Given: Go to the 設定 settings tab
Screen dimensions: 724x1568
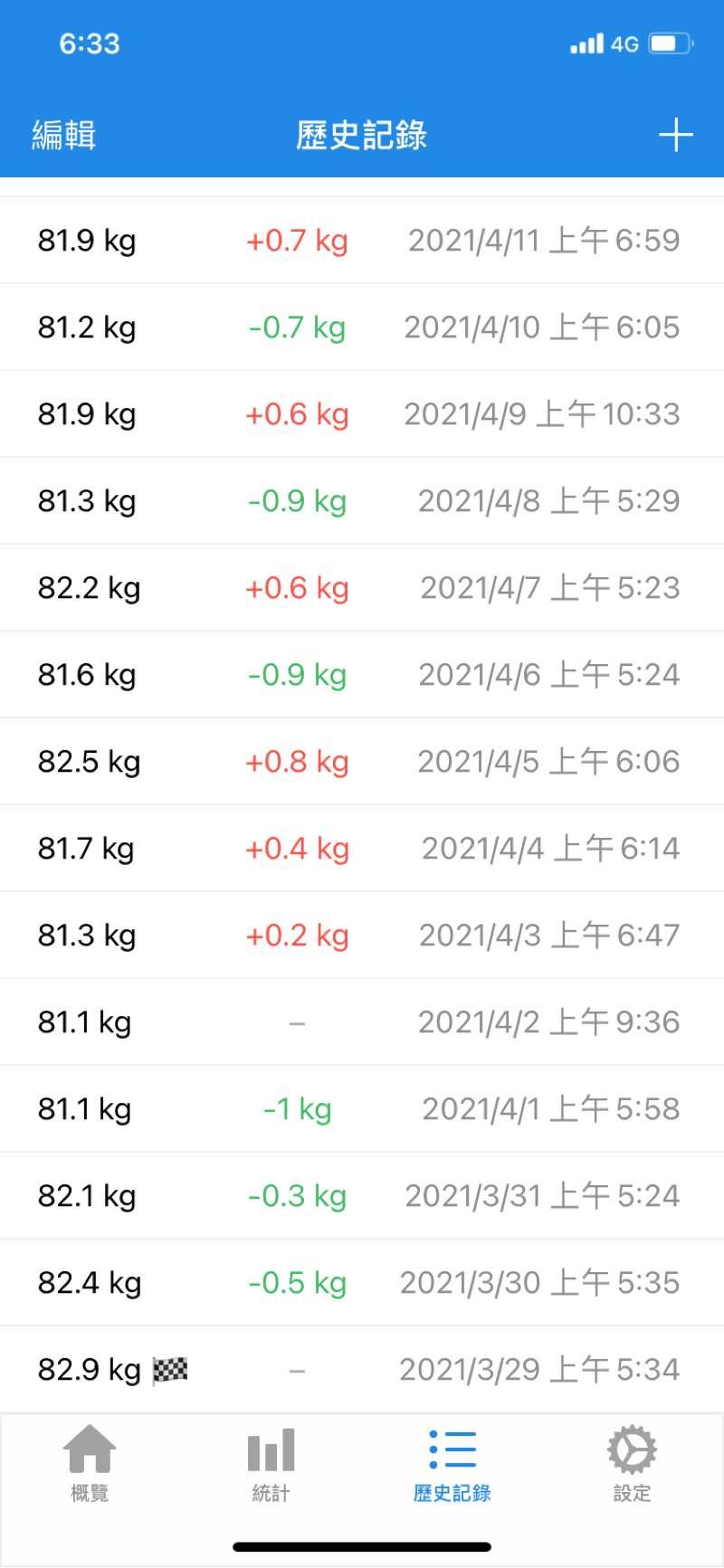Looking at the screenshot, I should [632, 1463].
